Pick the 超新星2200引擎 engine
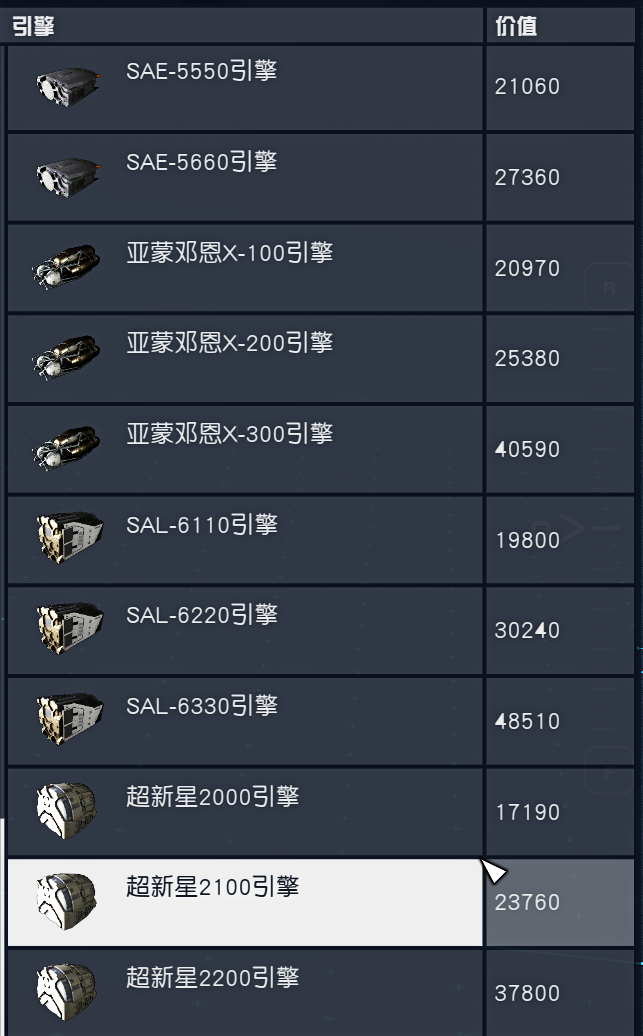Screen dimensions: 643x1036 (245, 992)
